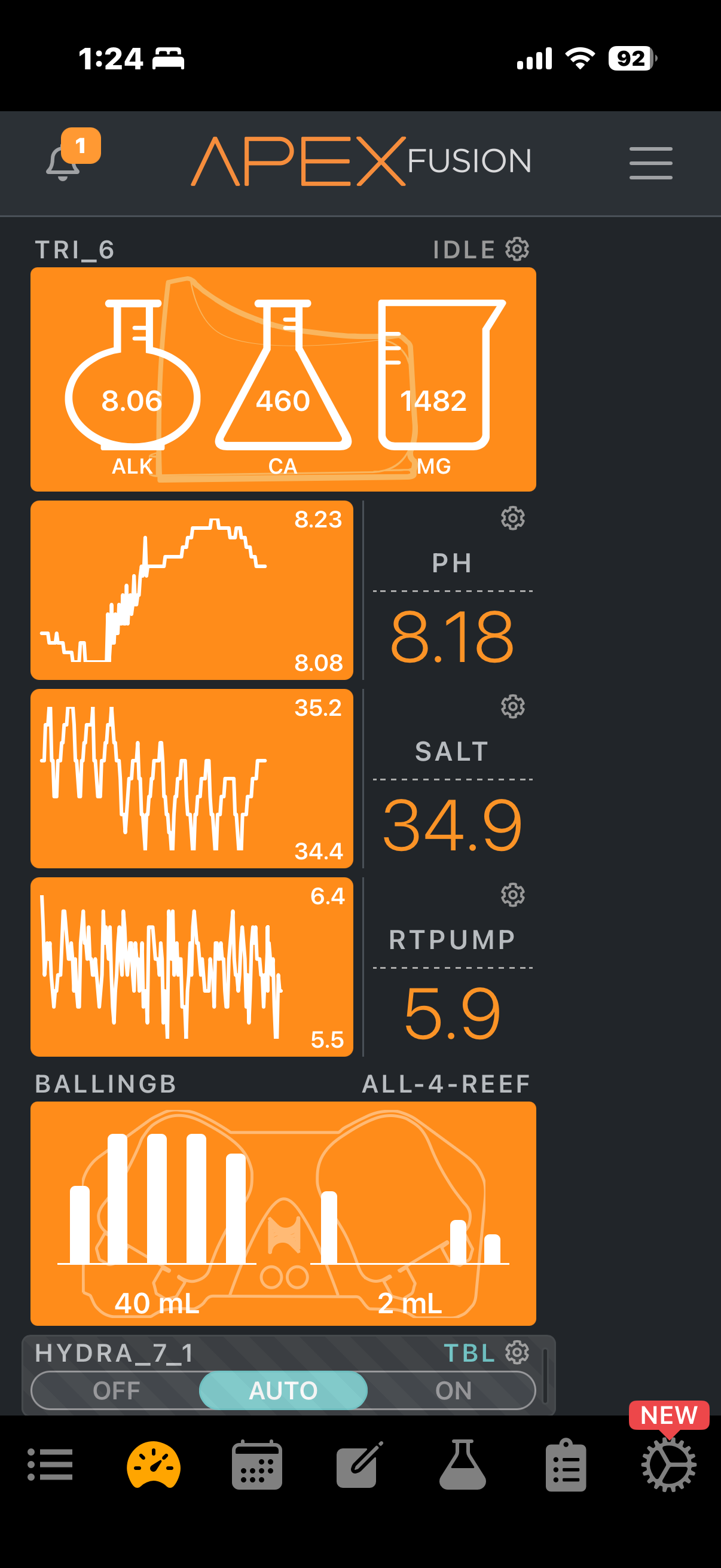
Task: Open the edit notes tab
Action: [359, 1465]
